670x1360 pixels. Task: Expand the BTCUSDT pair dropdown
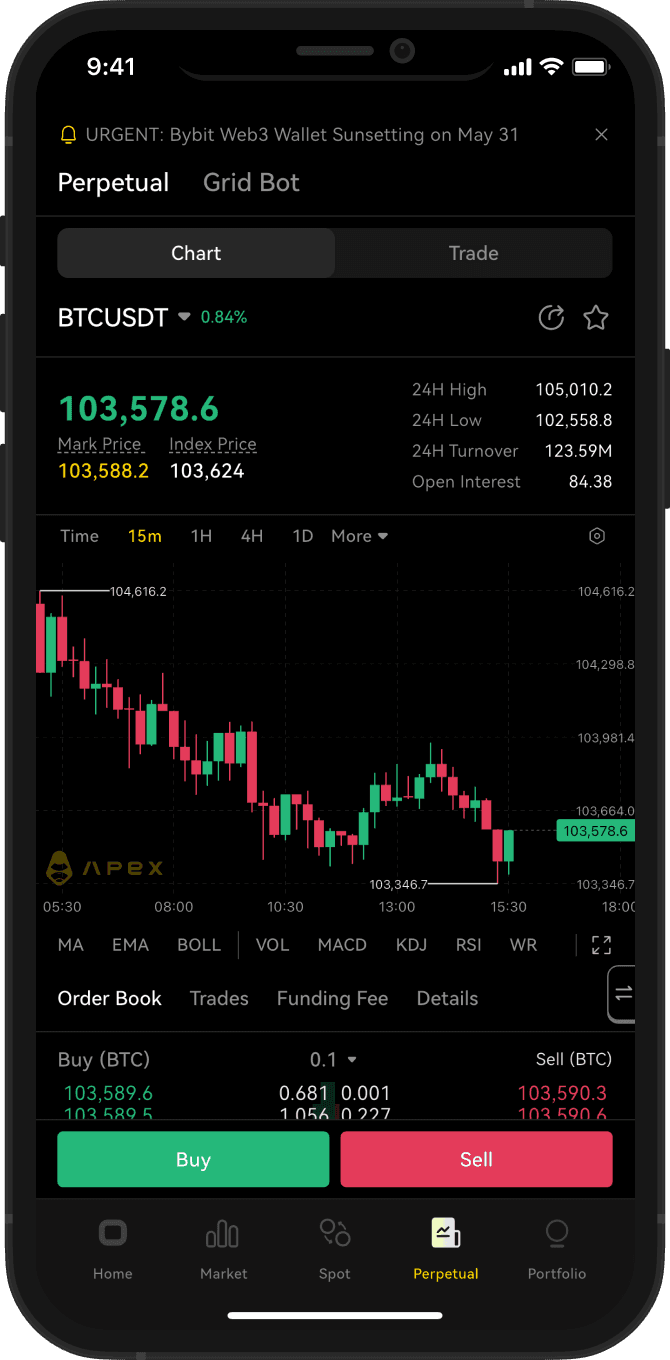(184, 317)
